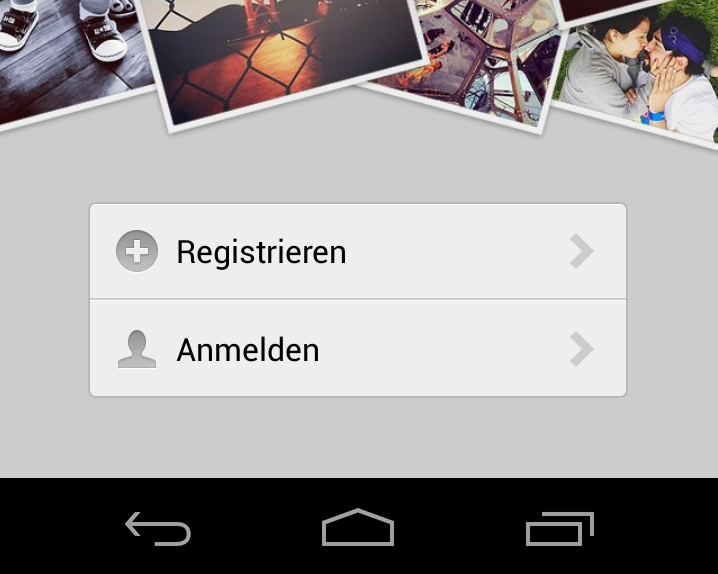
Task: Go to the home screen
Action: point(358,528)
